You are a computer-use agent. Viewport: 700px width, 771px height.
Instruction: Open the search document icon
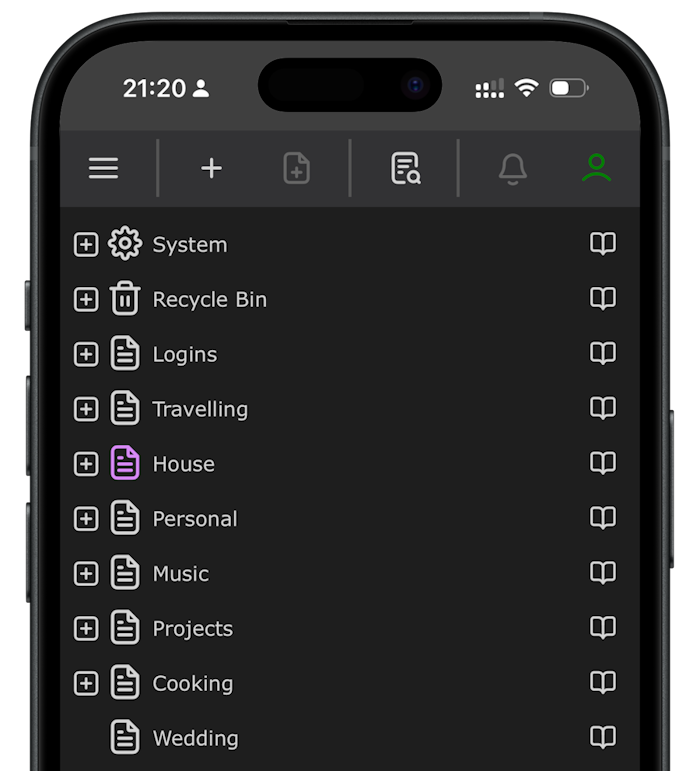coord(405,168)
